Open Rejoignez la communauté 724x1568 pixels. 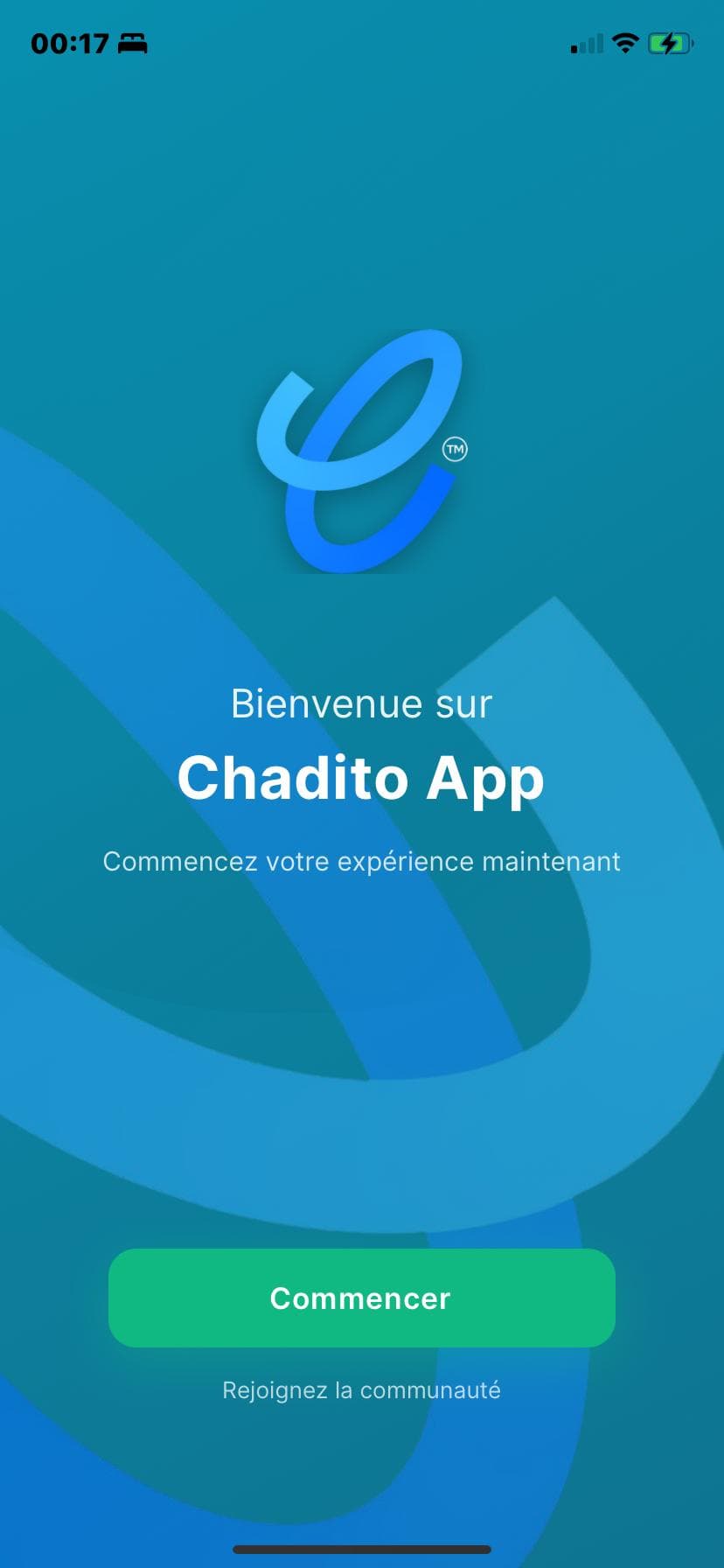pos(361,1389)
